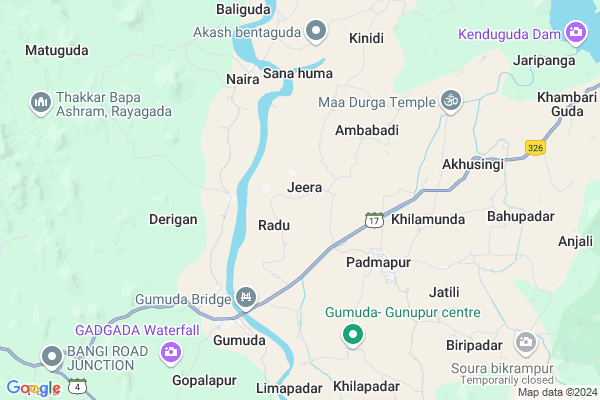Image resolution: width=600 pixels, height=400 pixels.
Task: Open the GADGADA Waterfall marker
Action: pyautogui.click(x=171, y=351)
